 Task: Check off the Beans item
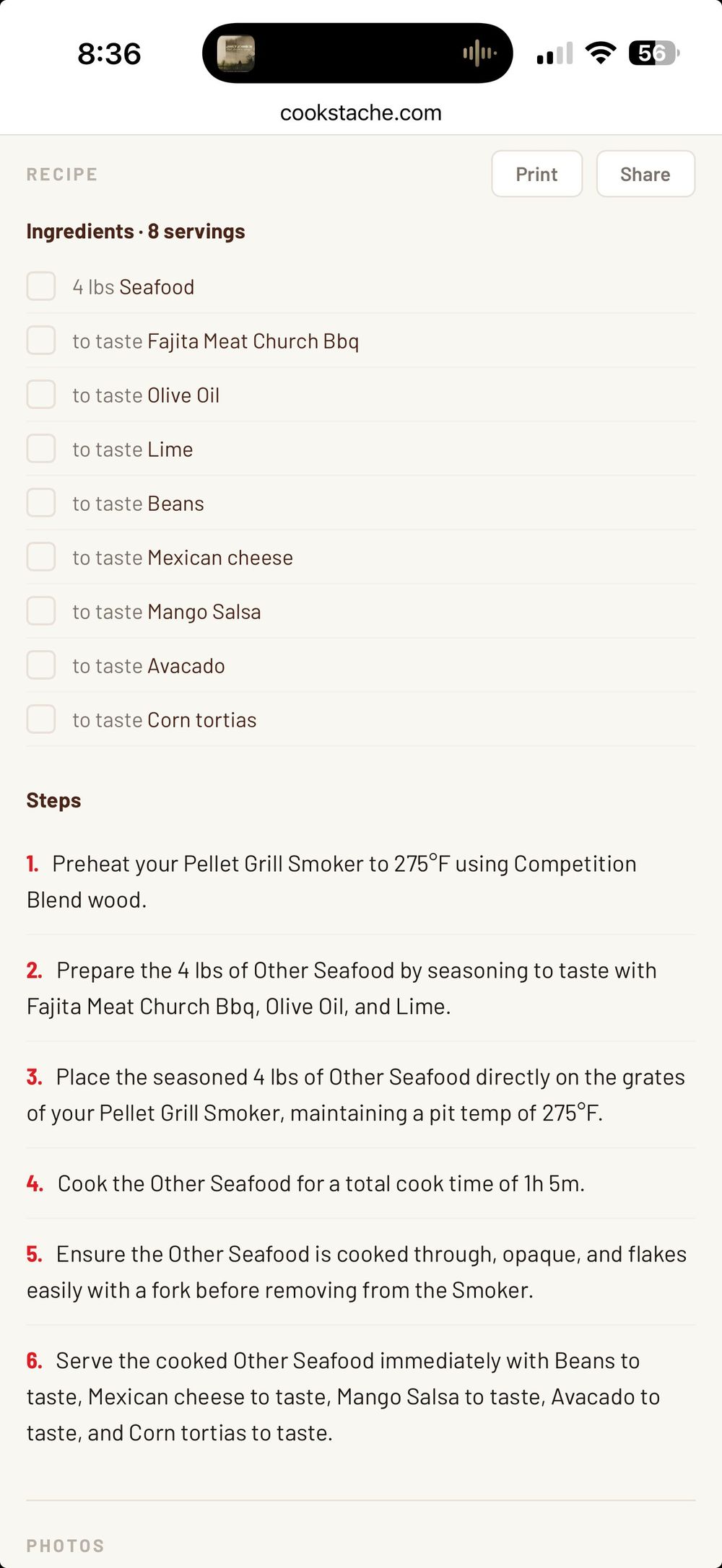coord(41,502)
